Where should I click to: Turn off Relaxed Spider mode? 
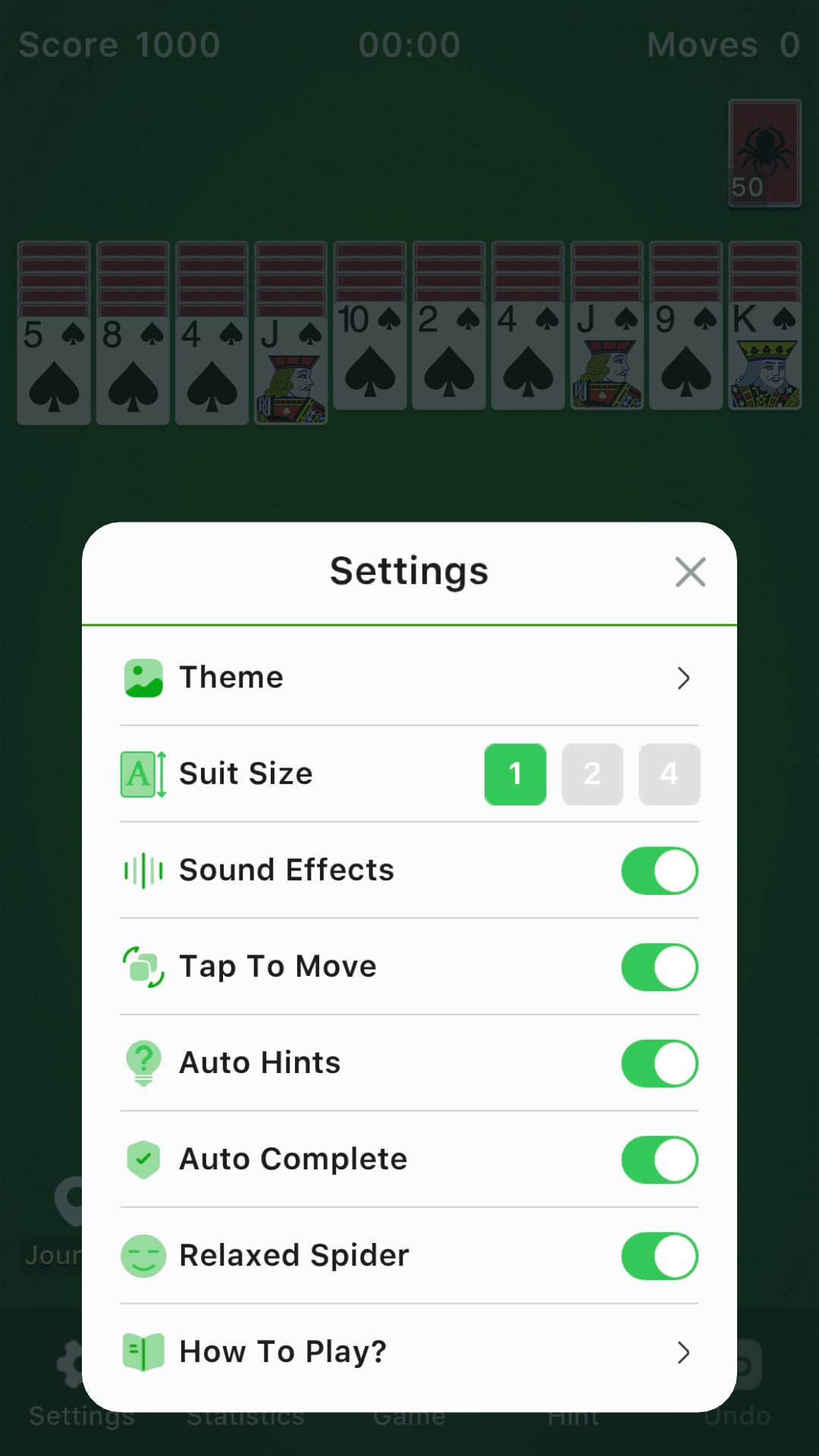pos(659,1256)
